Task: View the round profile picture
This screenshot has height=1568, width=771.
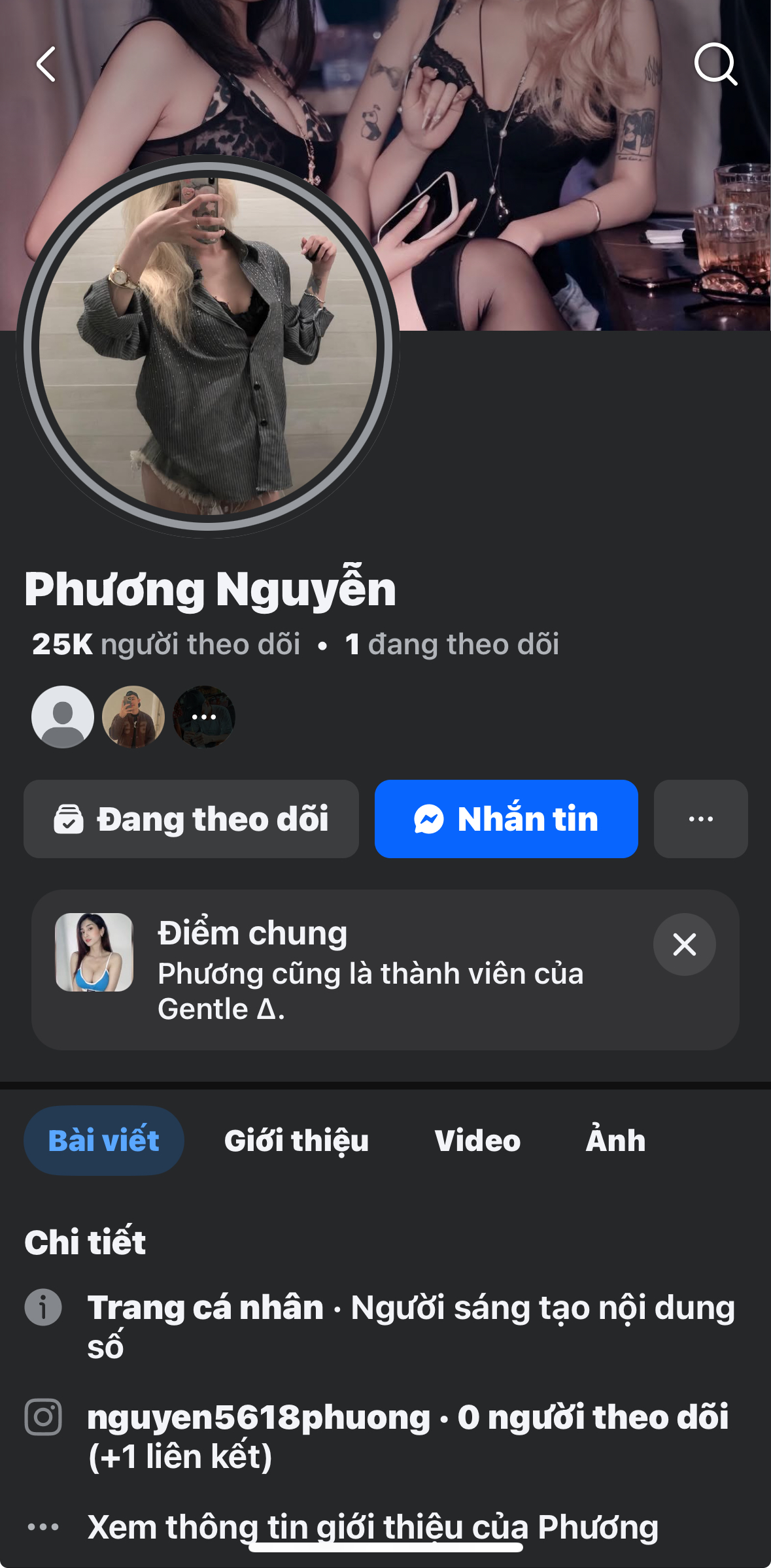Action: click(x=208, y=346)
